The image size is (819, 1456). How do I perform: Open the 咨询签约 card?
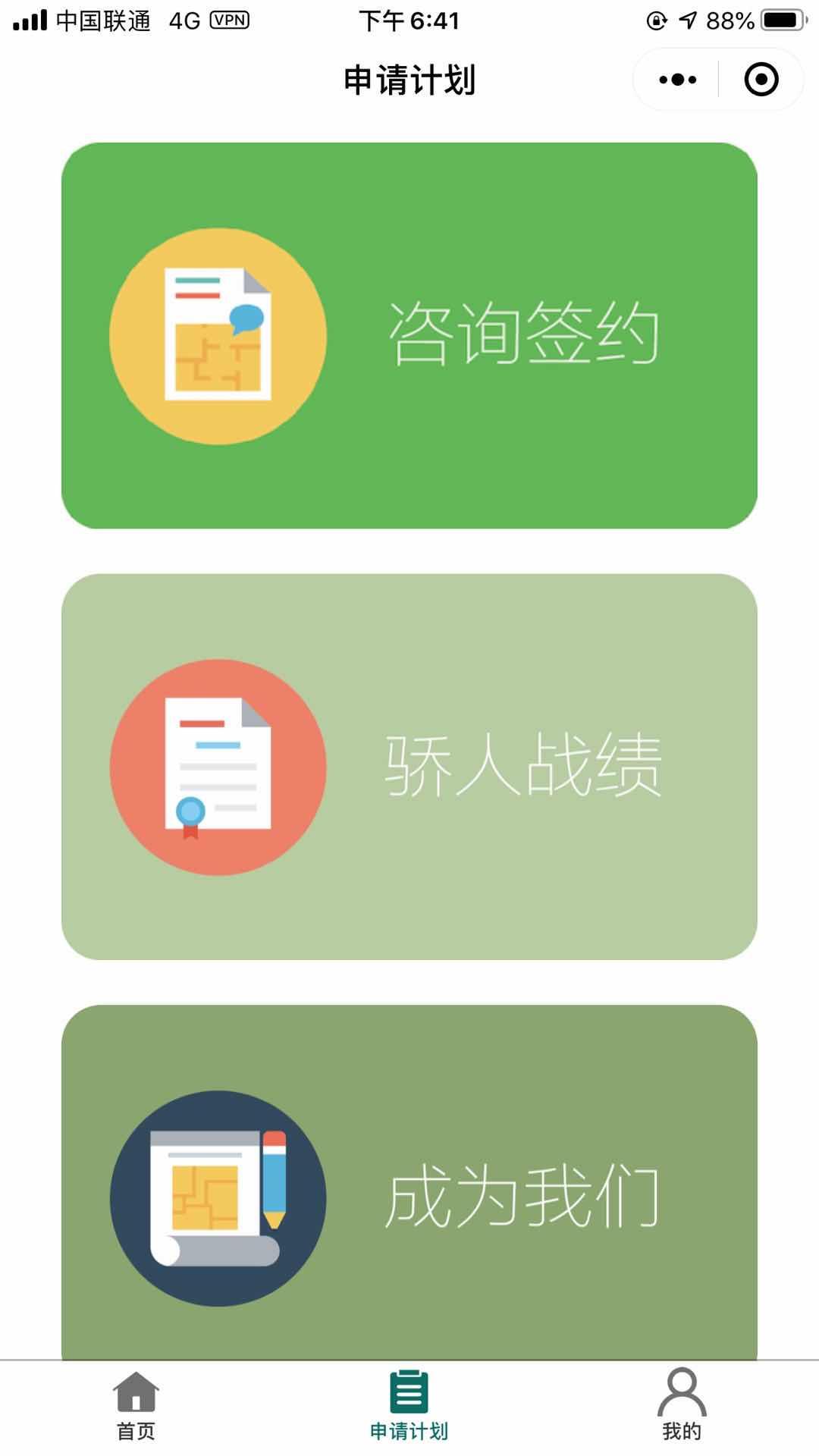(x=409, y=335)
